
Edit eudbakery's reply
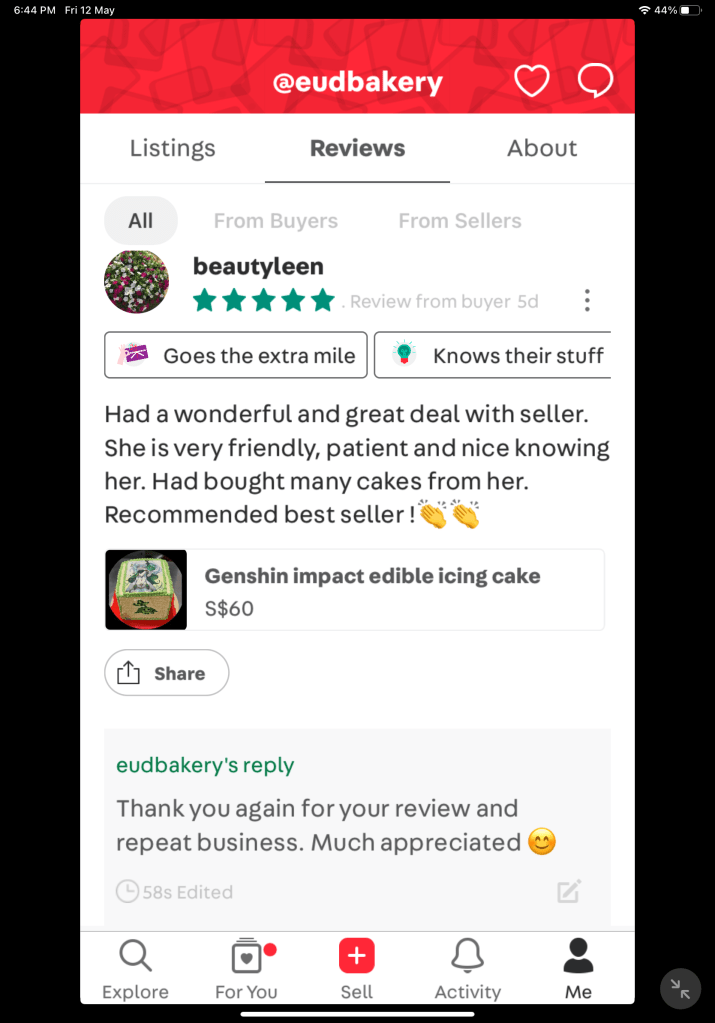click(569, 891)
